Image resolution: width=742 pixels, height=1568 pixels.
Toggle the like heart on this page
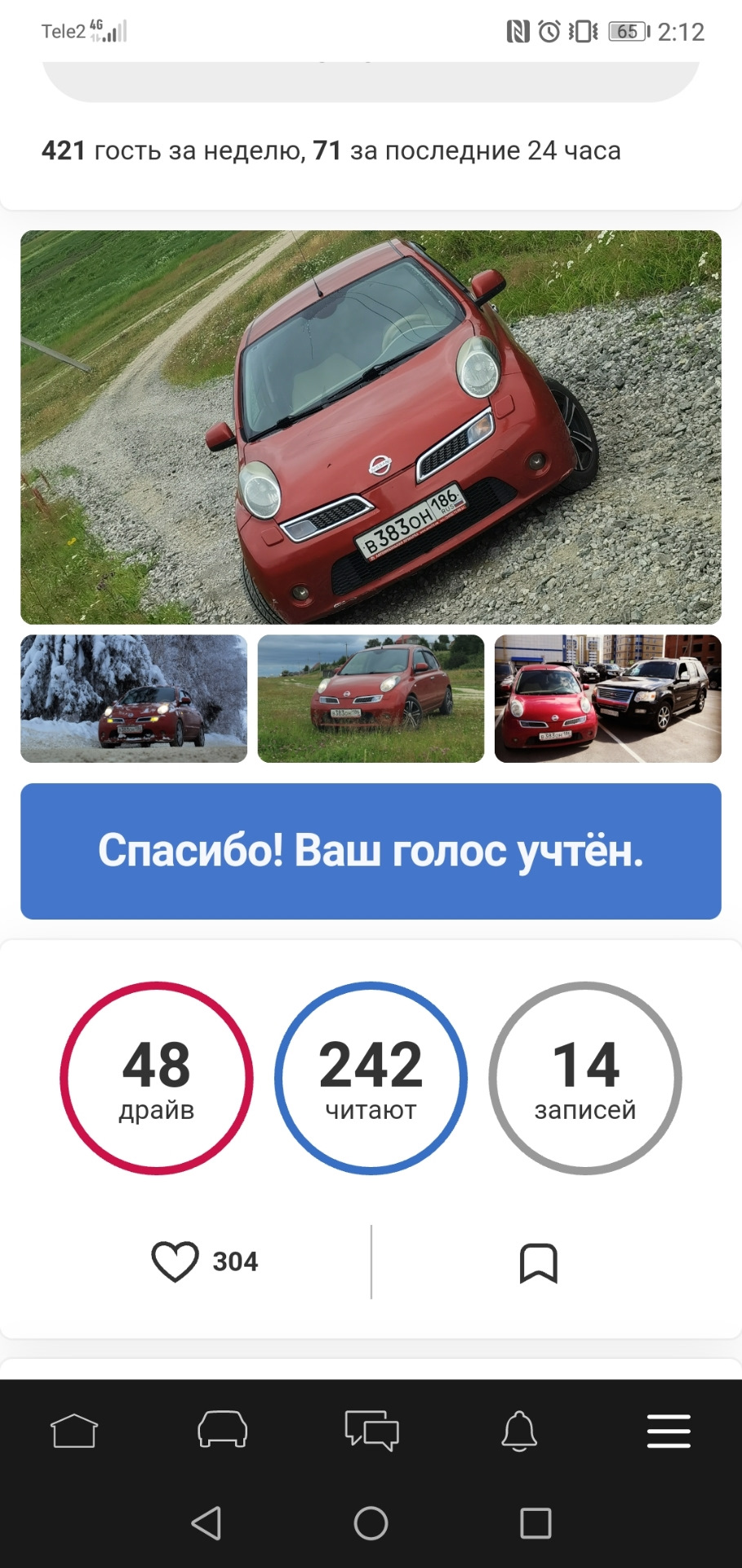click(x=176, y=1262)
